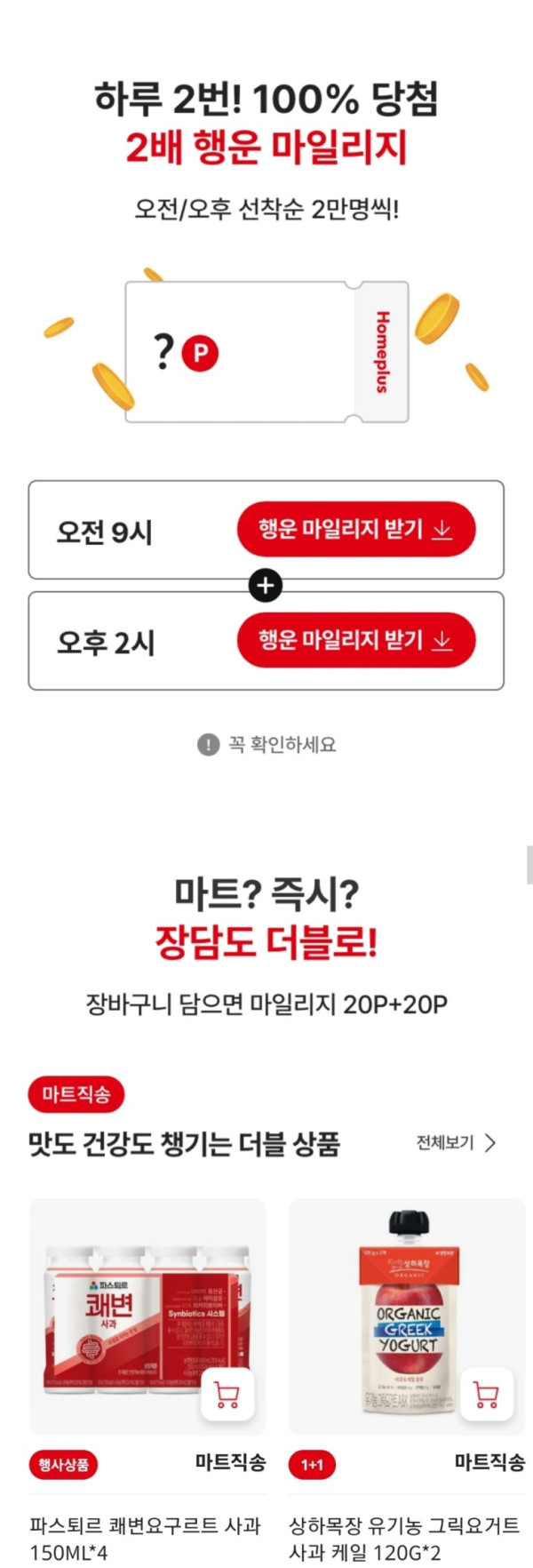533x1568 pixels.
Task: Claim the 오전 9시 lucky mileage
Action: [356, 530]
